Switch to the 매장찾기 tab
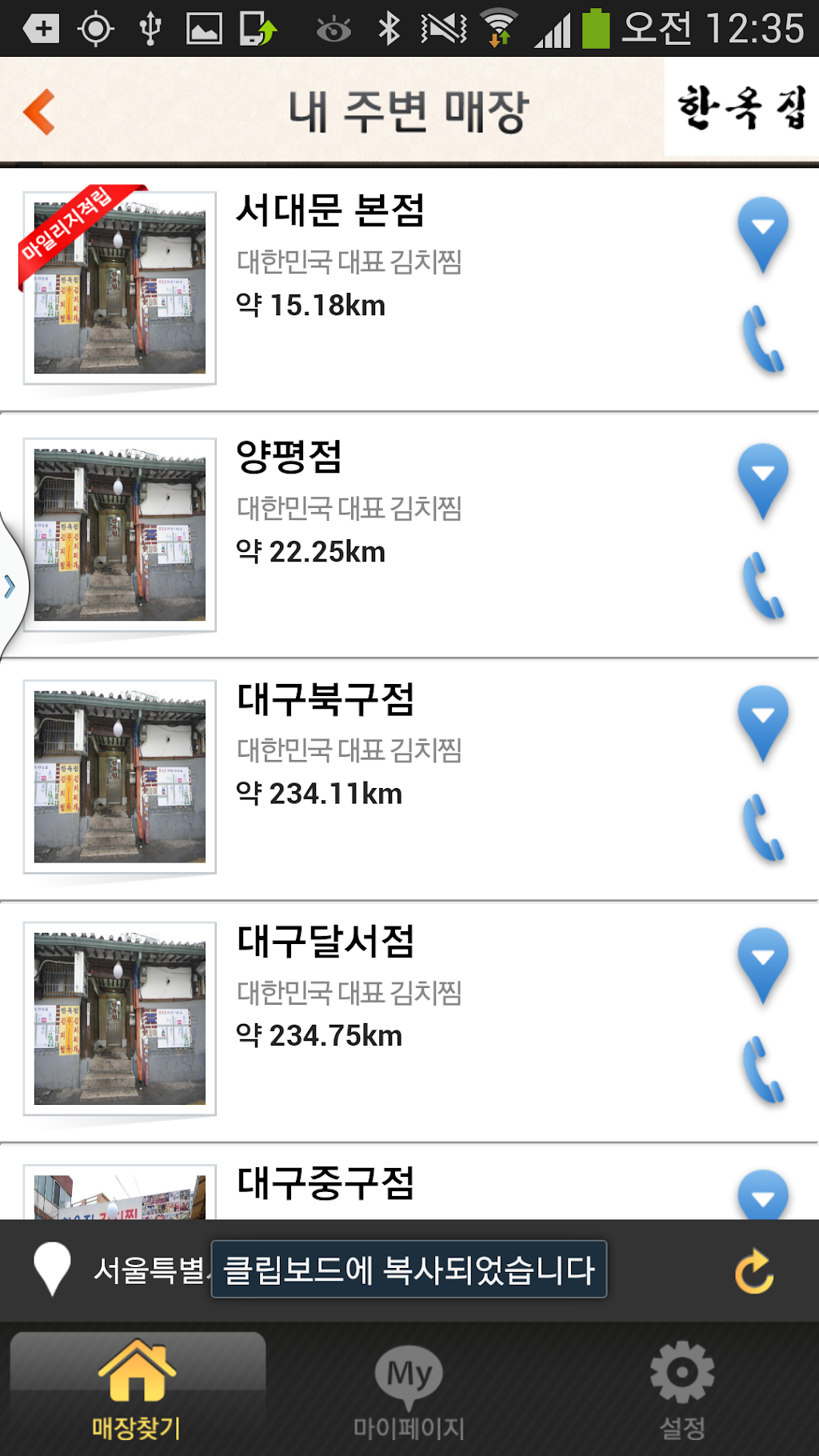This screenshot has width=819, height=1456. click(137, 1390)
